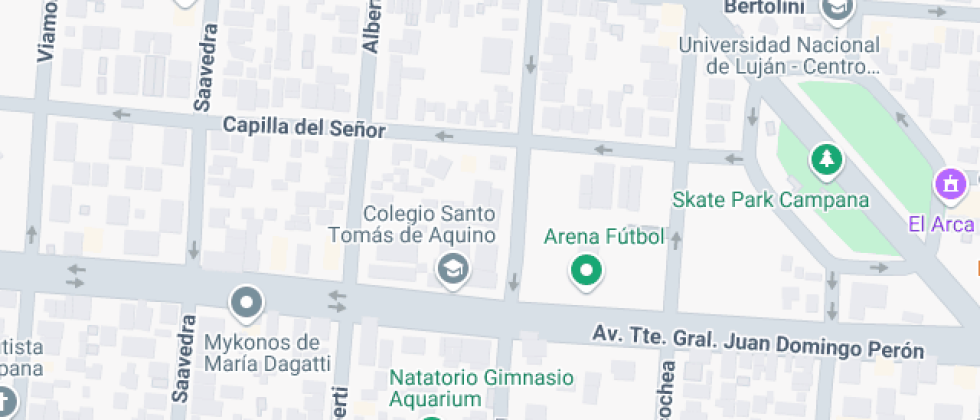980x420 pixels.
Task: Tap the Skate Park Campana pin
Action: coord(826,159)
